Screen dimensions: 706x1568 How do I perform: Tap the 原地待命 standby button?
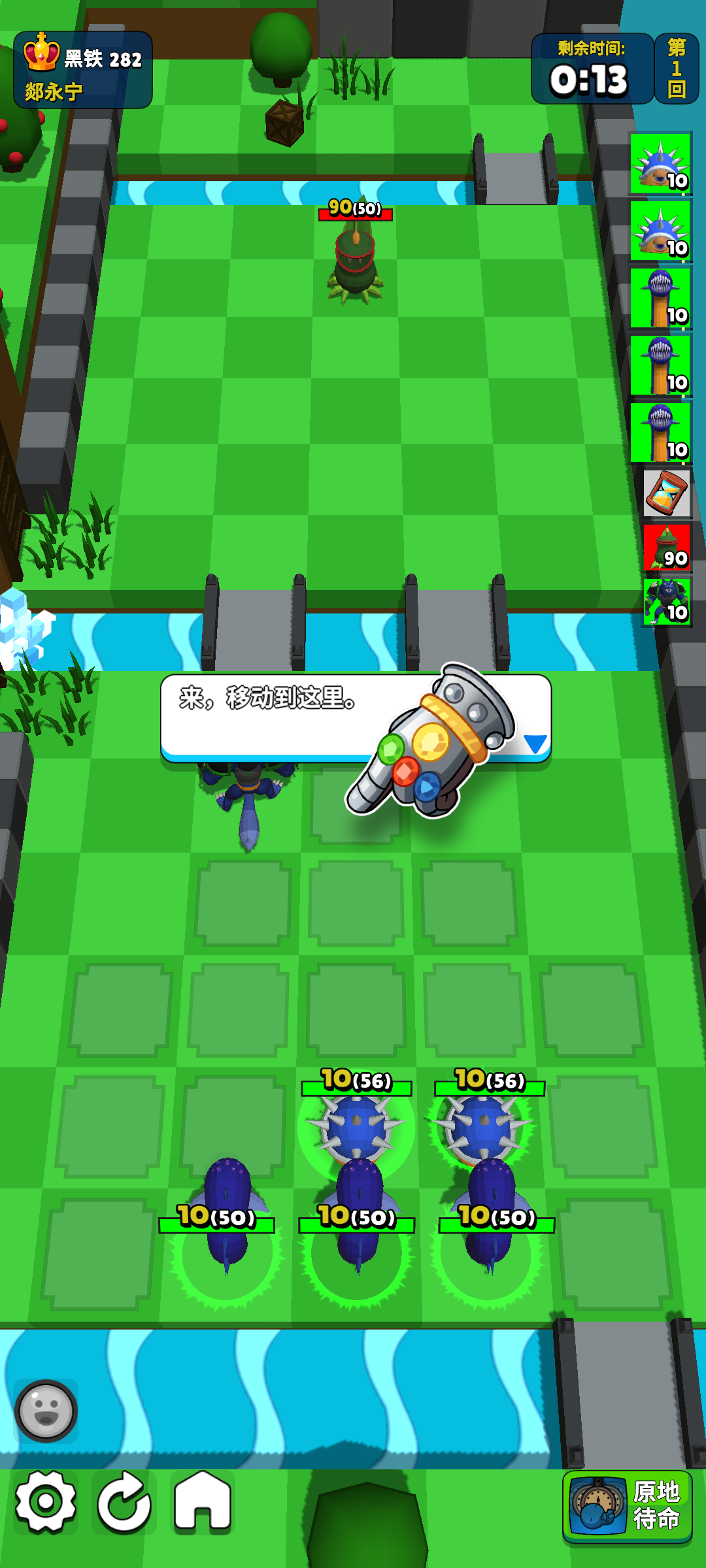tap(627, 1506)
